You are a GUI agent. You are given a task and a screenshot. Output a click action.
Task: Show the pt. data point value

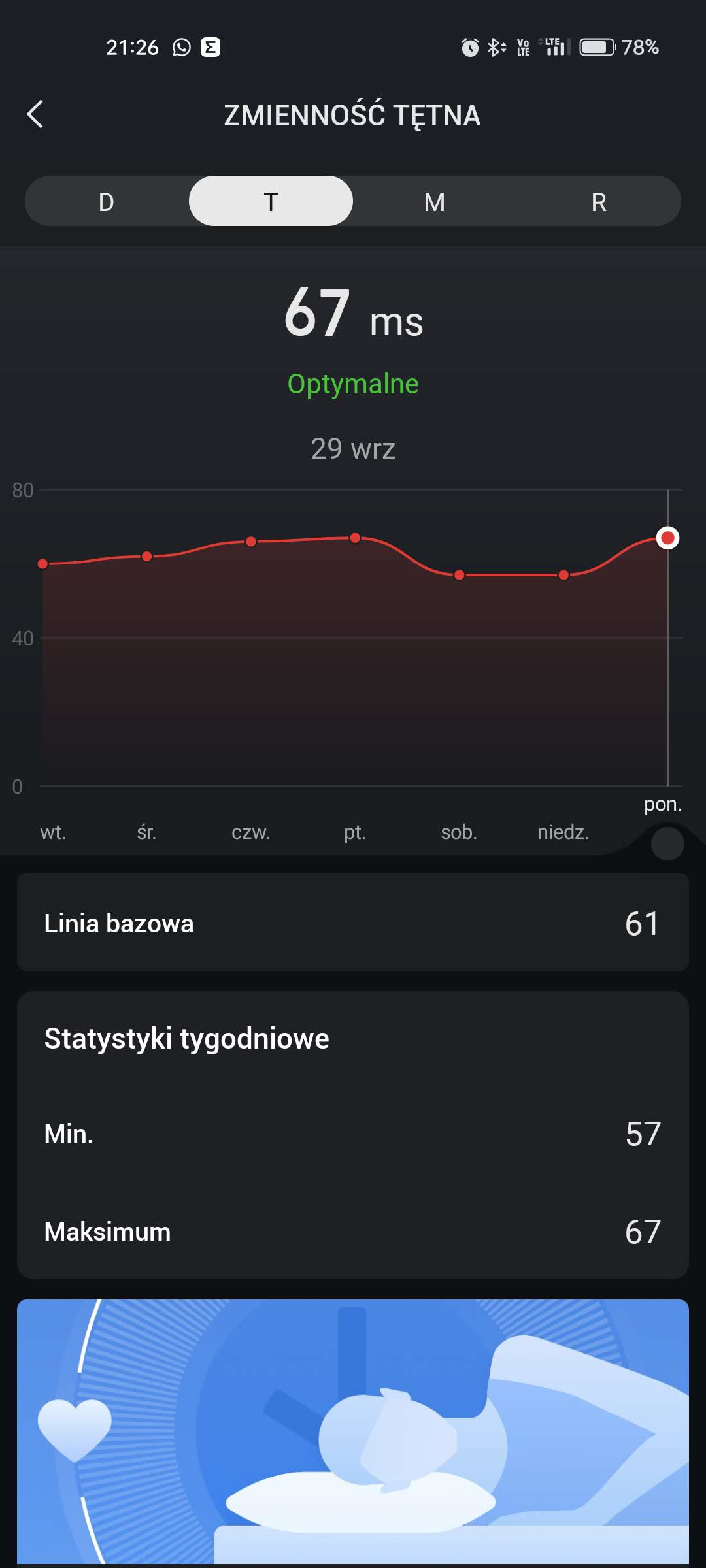[x=355, y=538]
